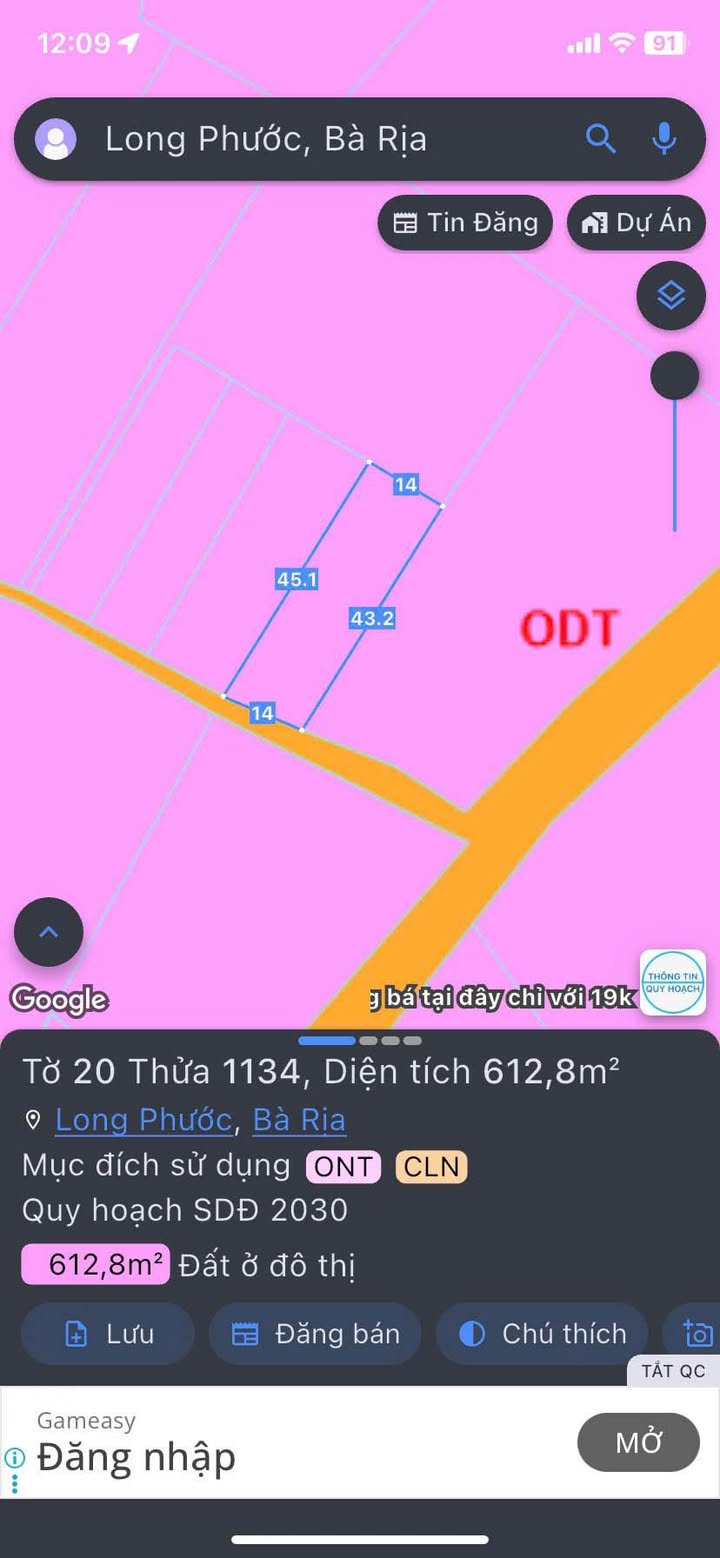Expand the panel with the up chevron
The image size is (720, 1558).
(x=48, y=932)
